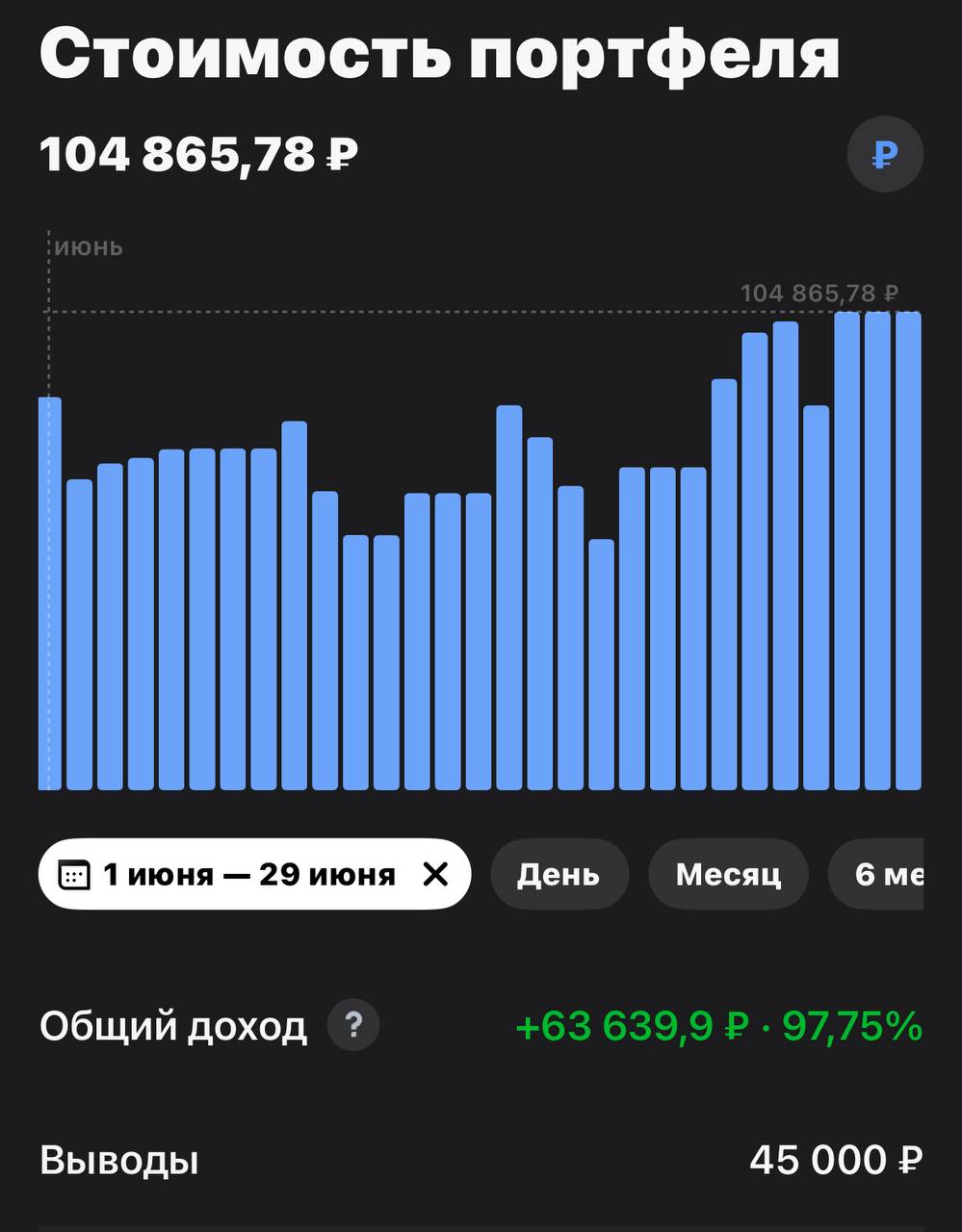Select the День period chip

[559, 874]
